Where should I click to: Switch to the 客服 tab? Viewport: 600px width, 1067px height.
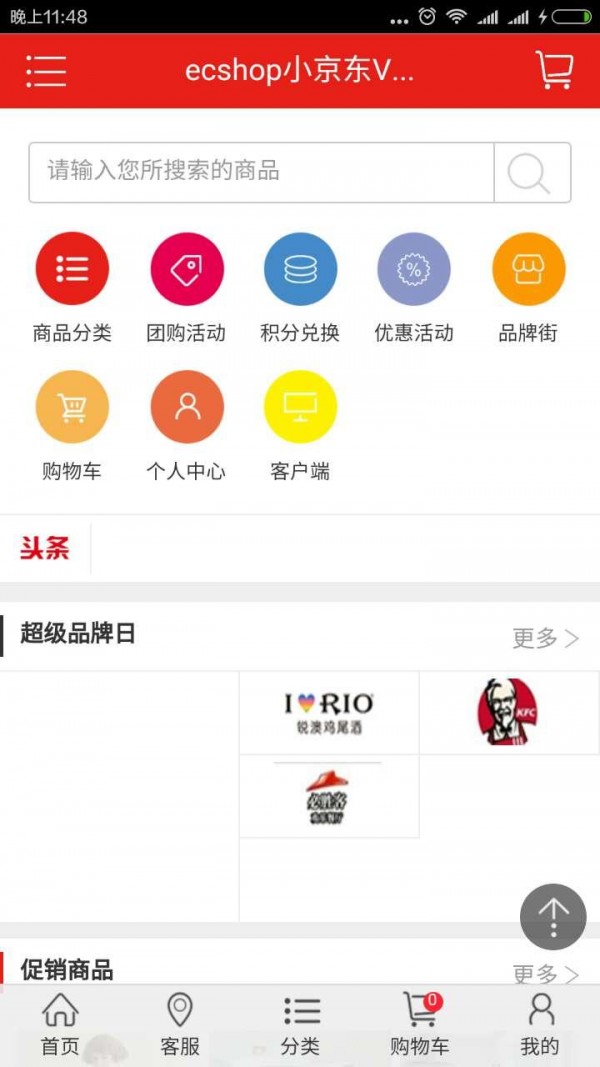[x=180, y=1025]
